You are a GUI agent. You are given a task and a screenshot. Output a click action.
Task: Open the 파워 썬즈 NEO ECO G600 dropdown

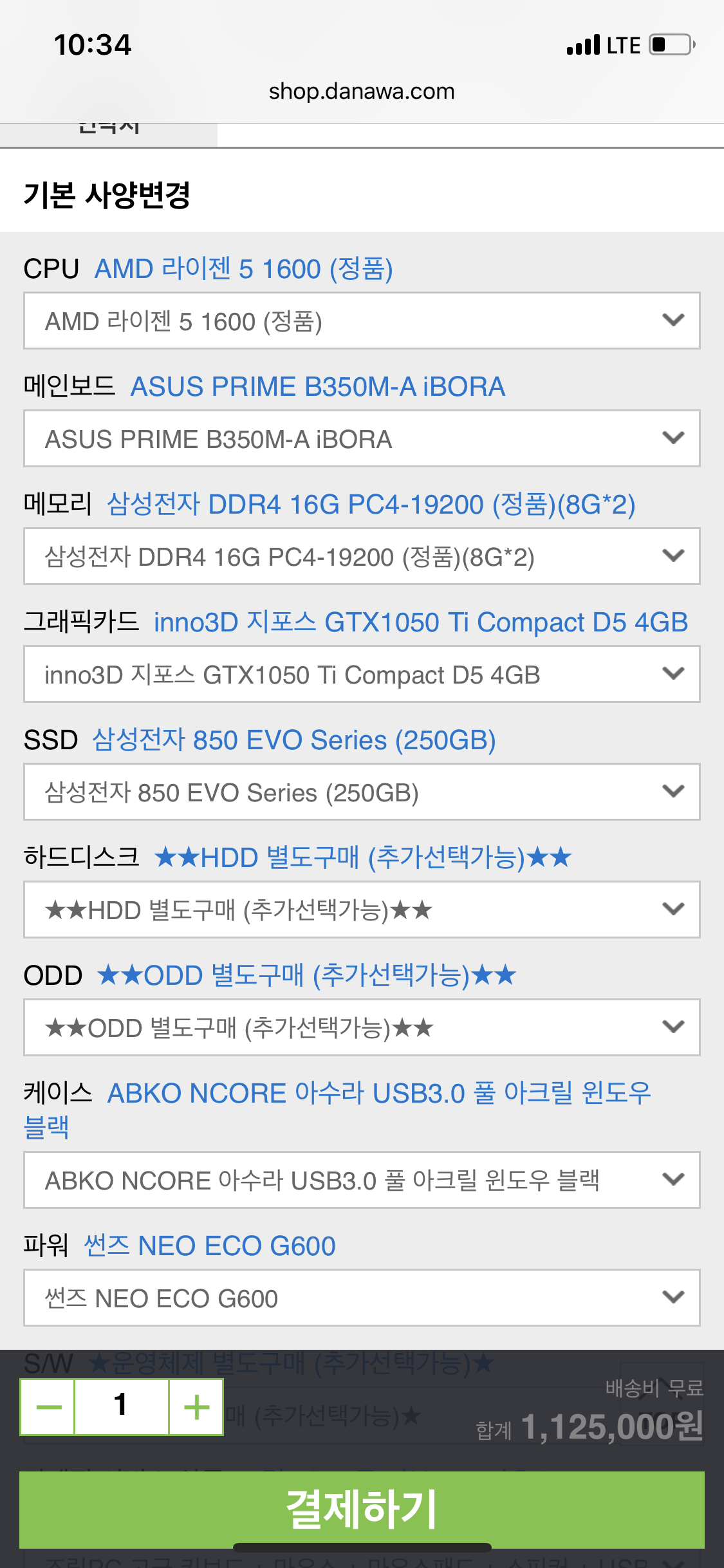(x=362, y=1298)
